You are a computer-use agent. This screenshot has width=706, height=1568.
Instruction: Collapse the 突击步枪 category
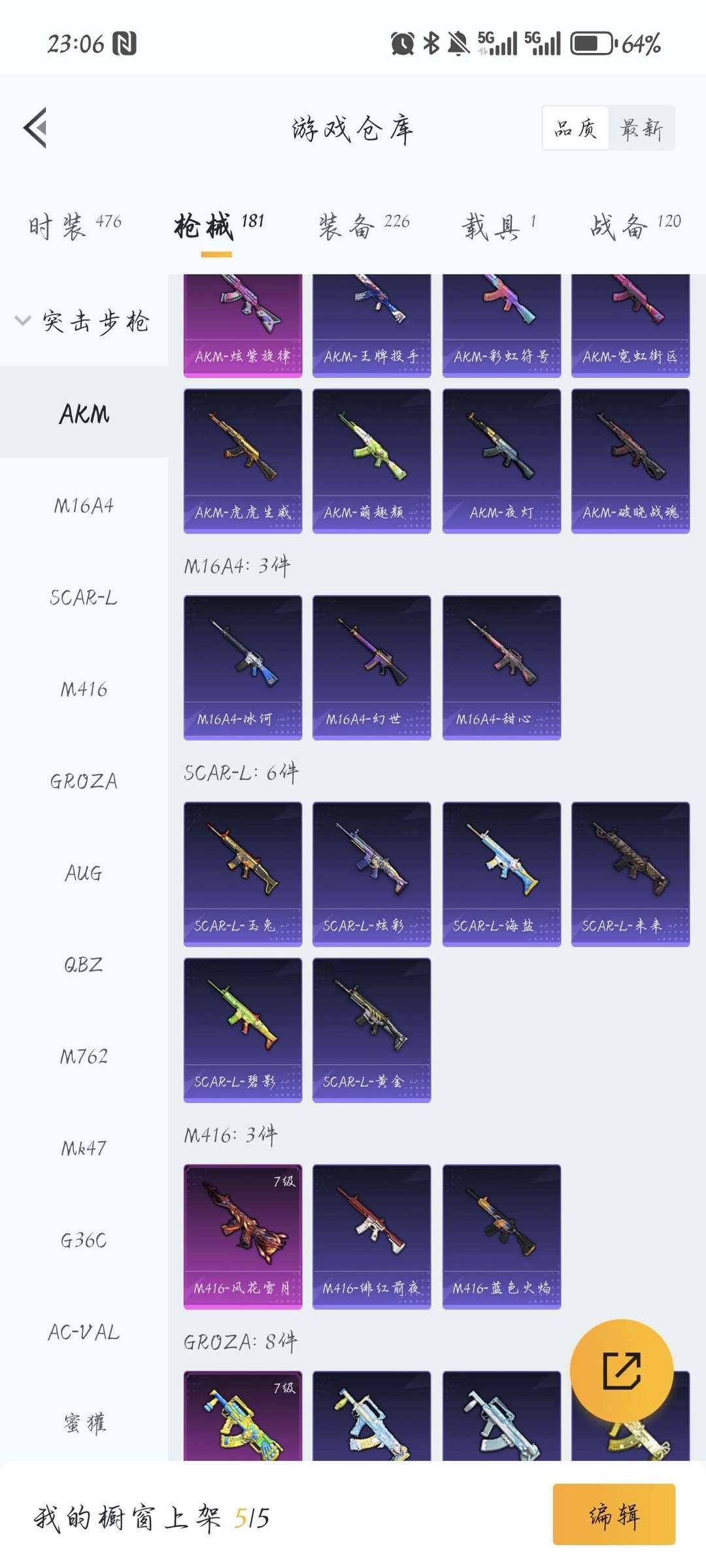click(x=84, y=321)
